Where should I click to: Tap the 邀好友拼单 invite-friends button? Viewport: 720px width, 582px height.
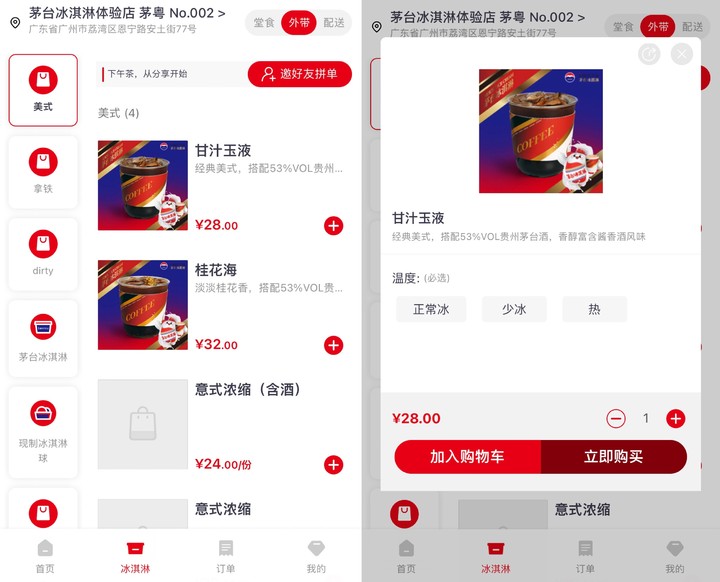tap(300, 74)
